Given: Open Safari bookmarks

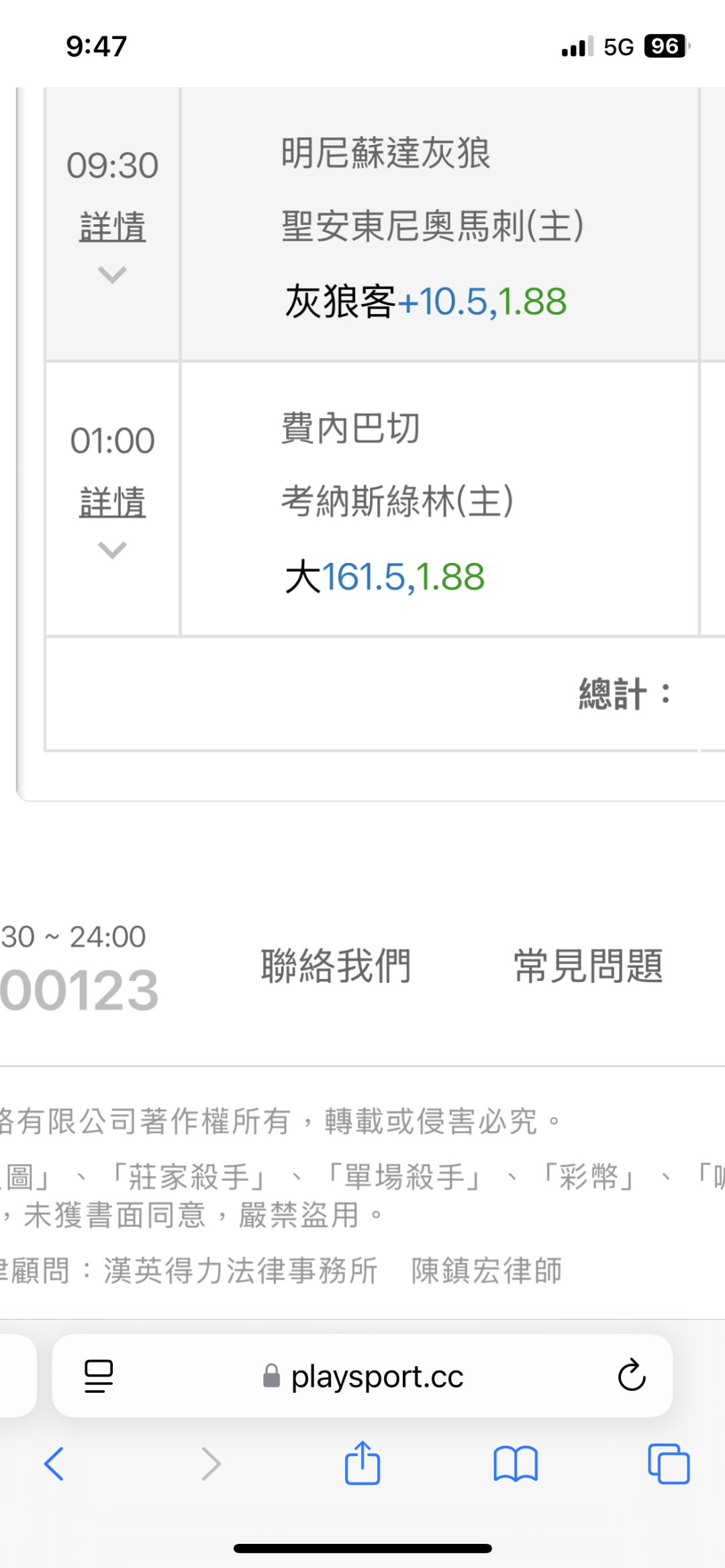Looking at the screenshot, I should pyautogui.click(x=516, y=1463).
